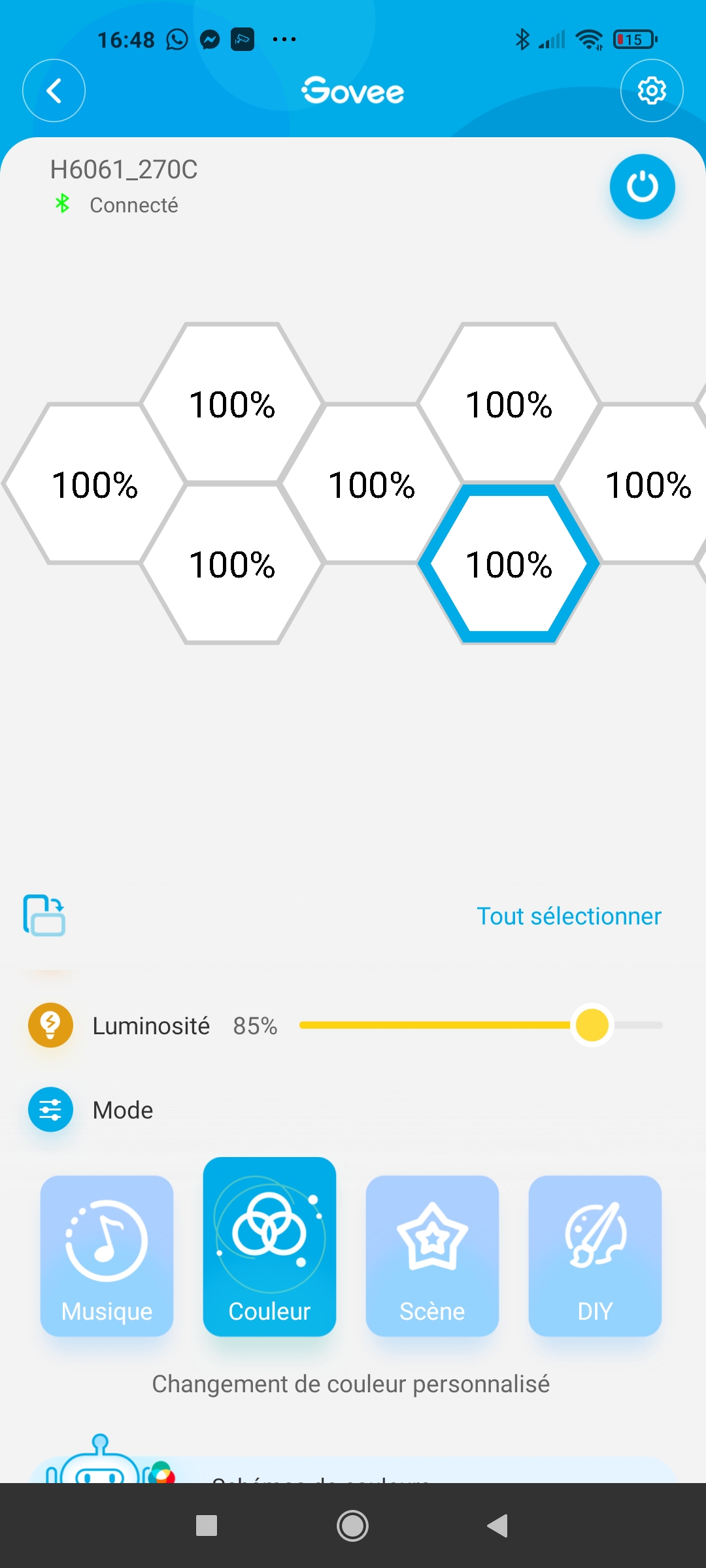Select the Couleur mode
The image size is (706, 1568).
[x=269, y=1247]
